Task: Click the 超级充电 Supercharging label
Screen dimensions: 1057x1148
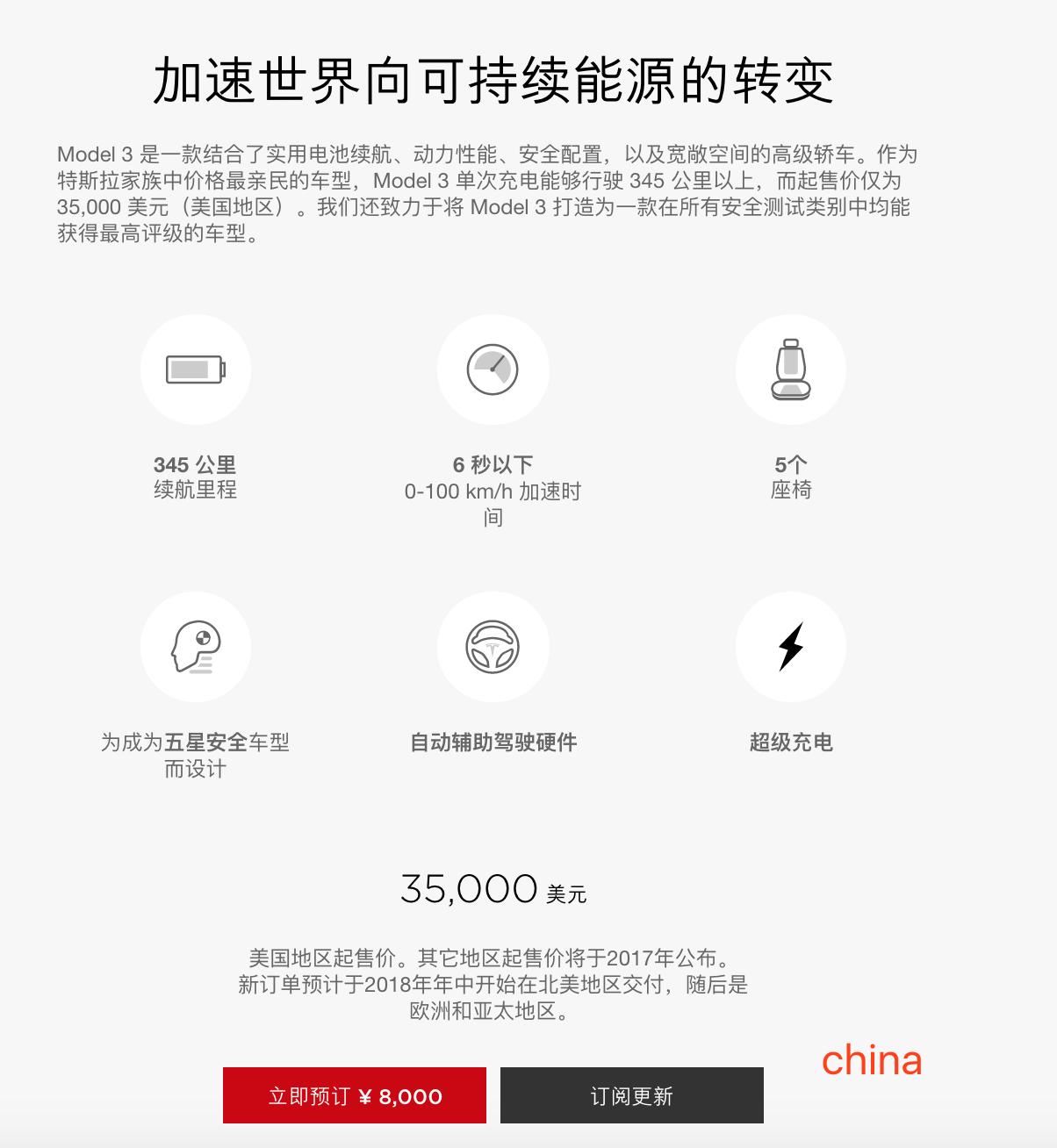Action: click(790, 743)
